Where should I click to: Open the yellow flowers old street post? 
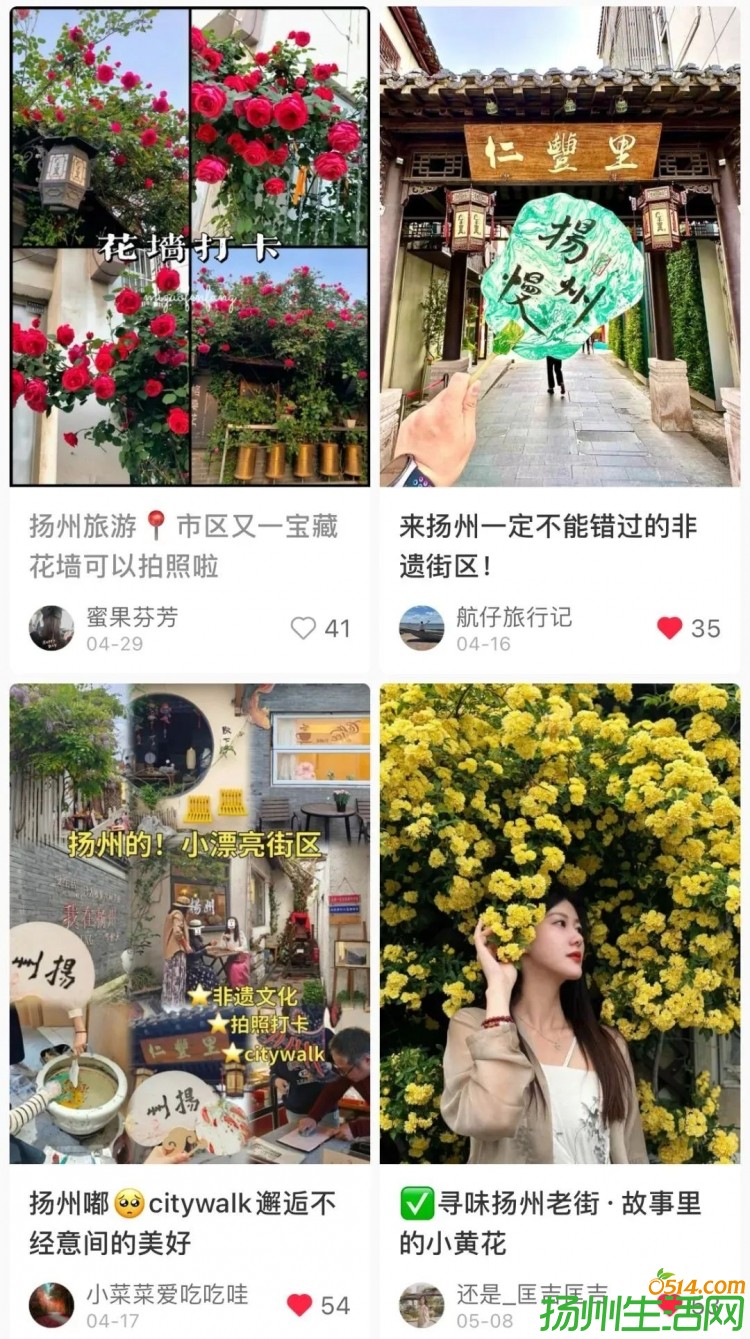[559, 923]
